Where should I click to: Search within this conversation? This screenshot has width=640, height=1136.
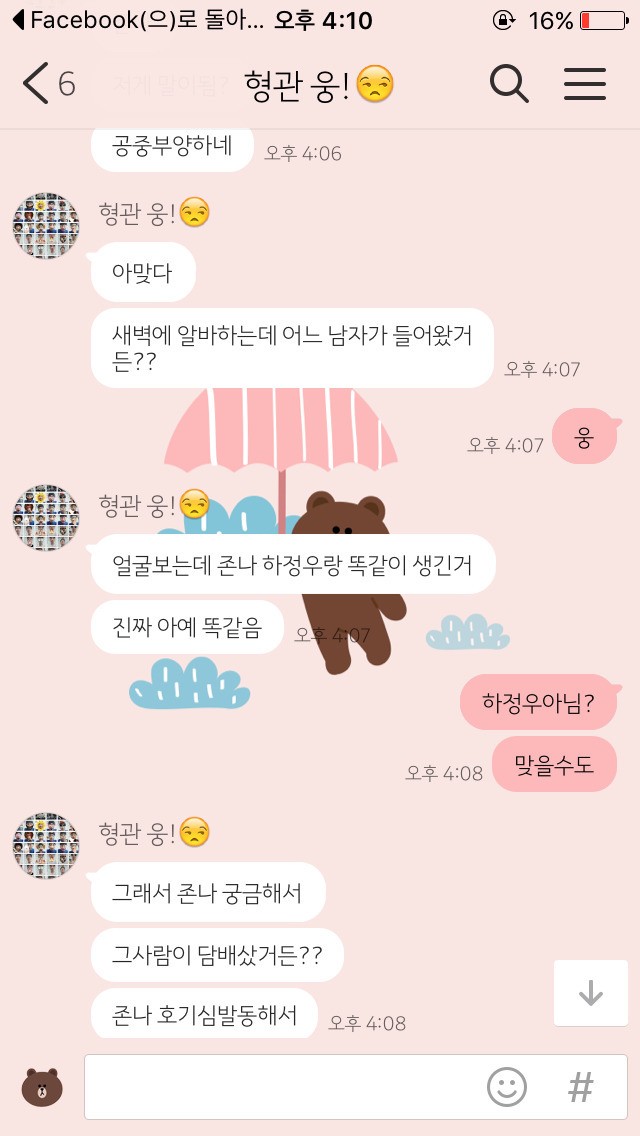click(x=509, y=84)
